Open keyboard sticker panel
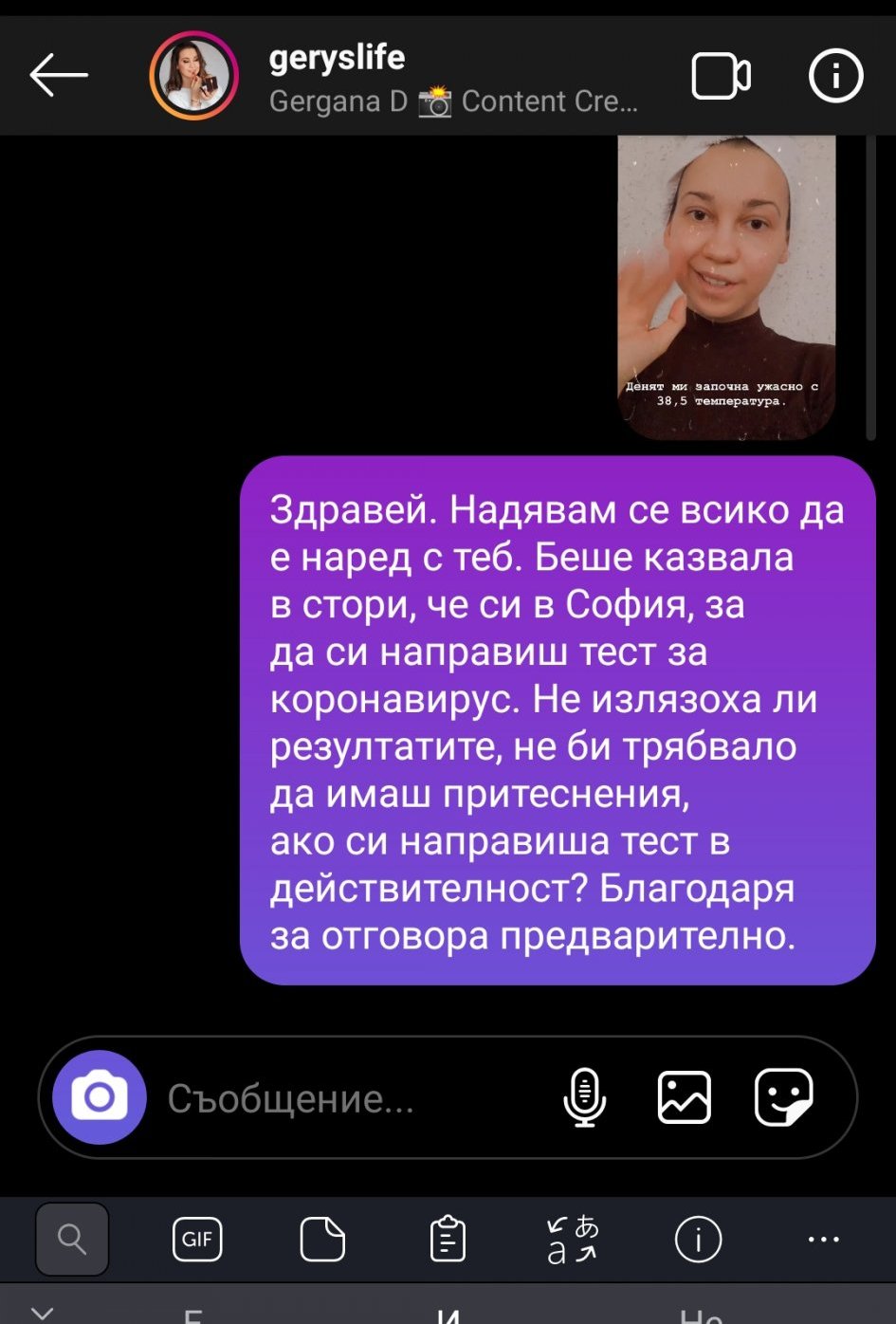The height and width of the screenshot is (1324, 896). [322, 1239]
